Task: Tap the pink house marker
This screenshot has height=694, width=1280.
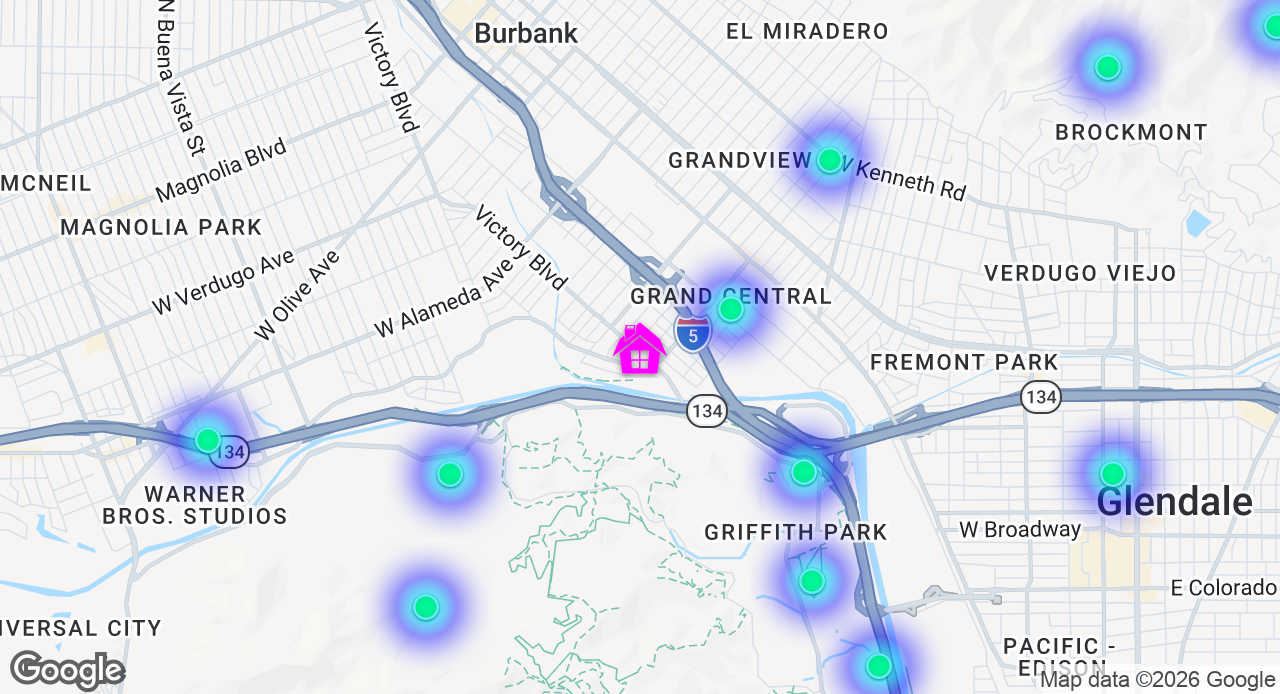Action: (640, 350)
